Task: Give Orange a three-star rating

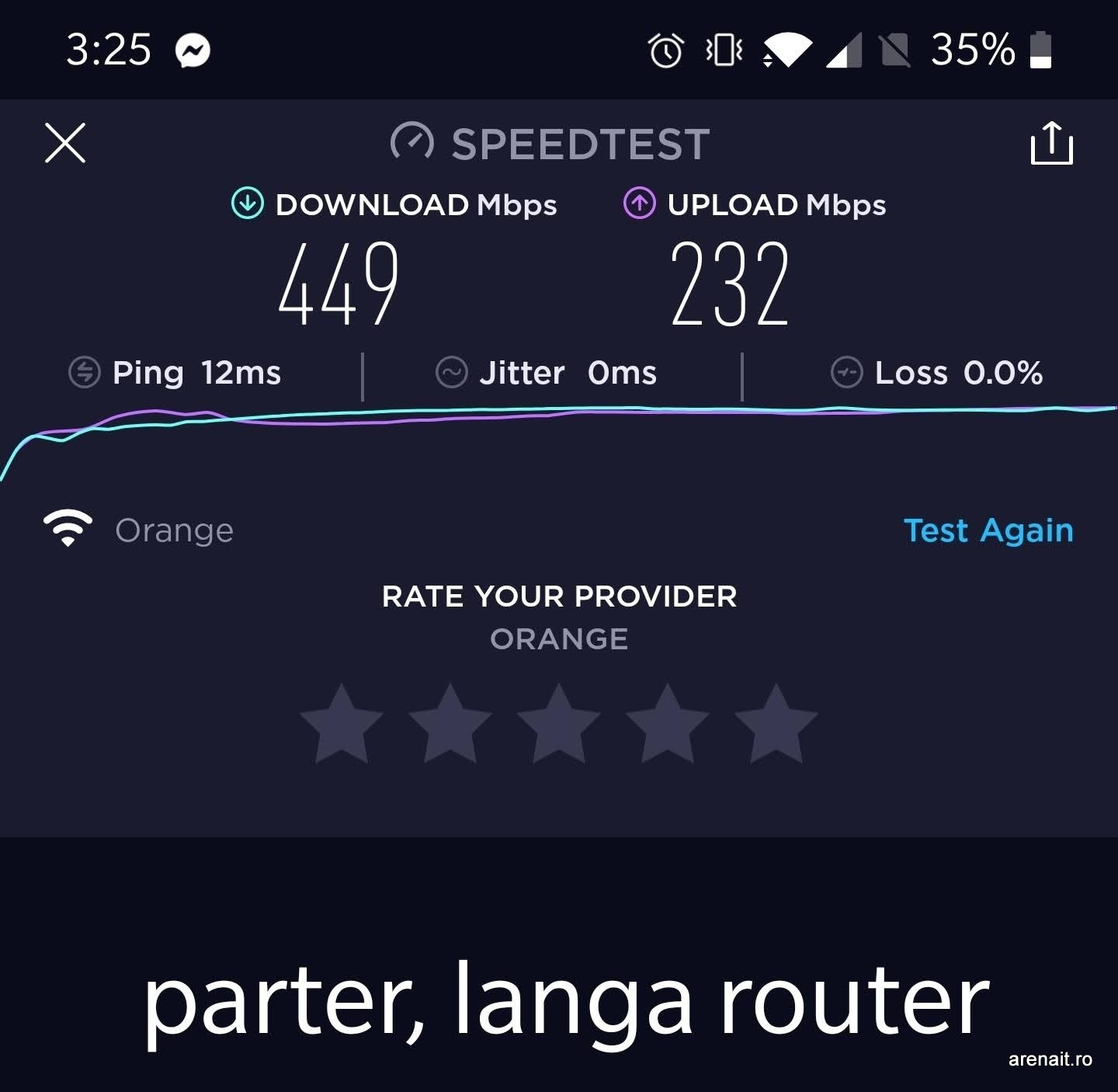Action: (x=559, y=724)
